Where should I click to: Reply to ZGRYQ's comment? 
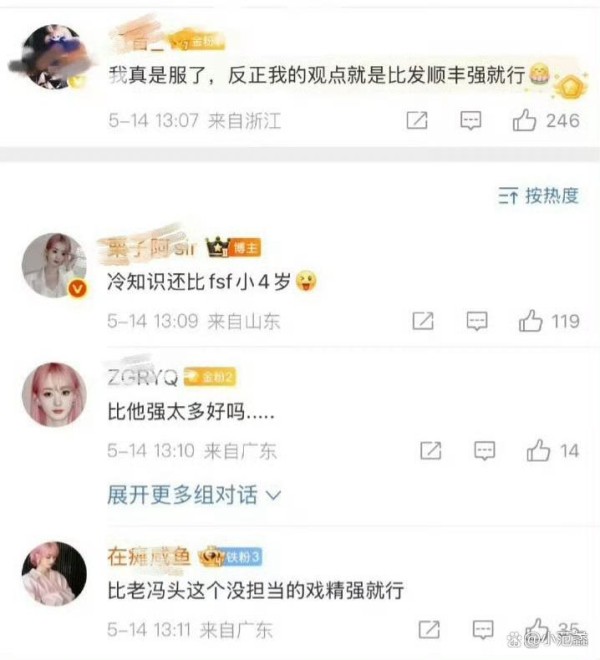(x=484, y=450)
